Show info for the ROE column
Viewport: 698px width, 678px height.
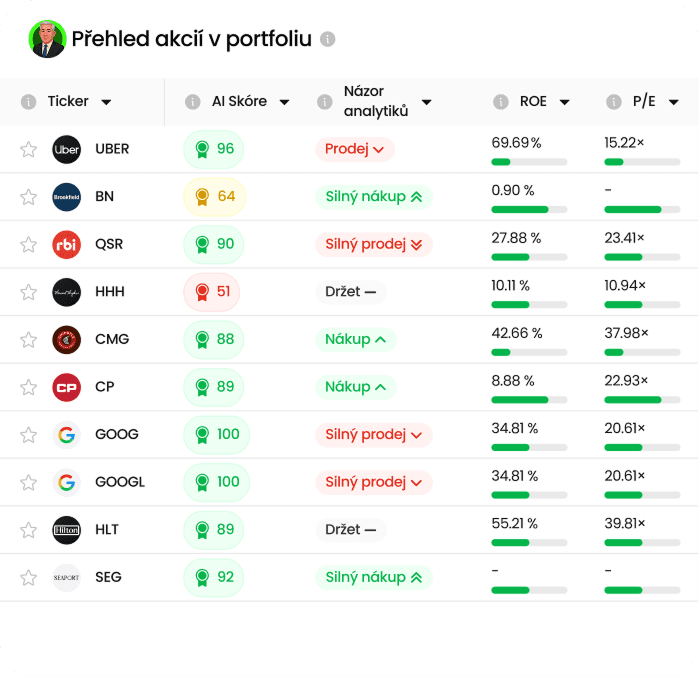(x=501, y=102)
